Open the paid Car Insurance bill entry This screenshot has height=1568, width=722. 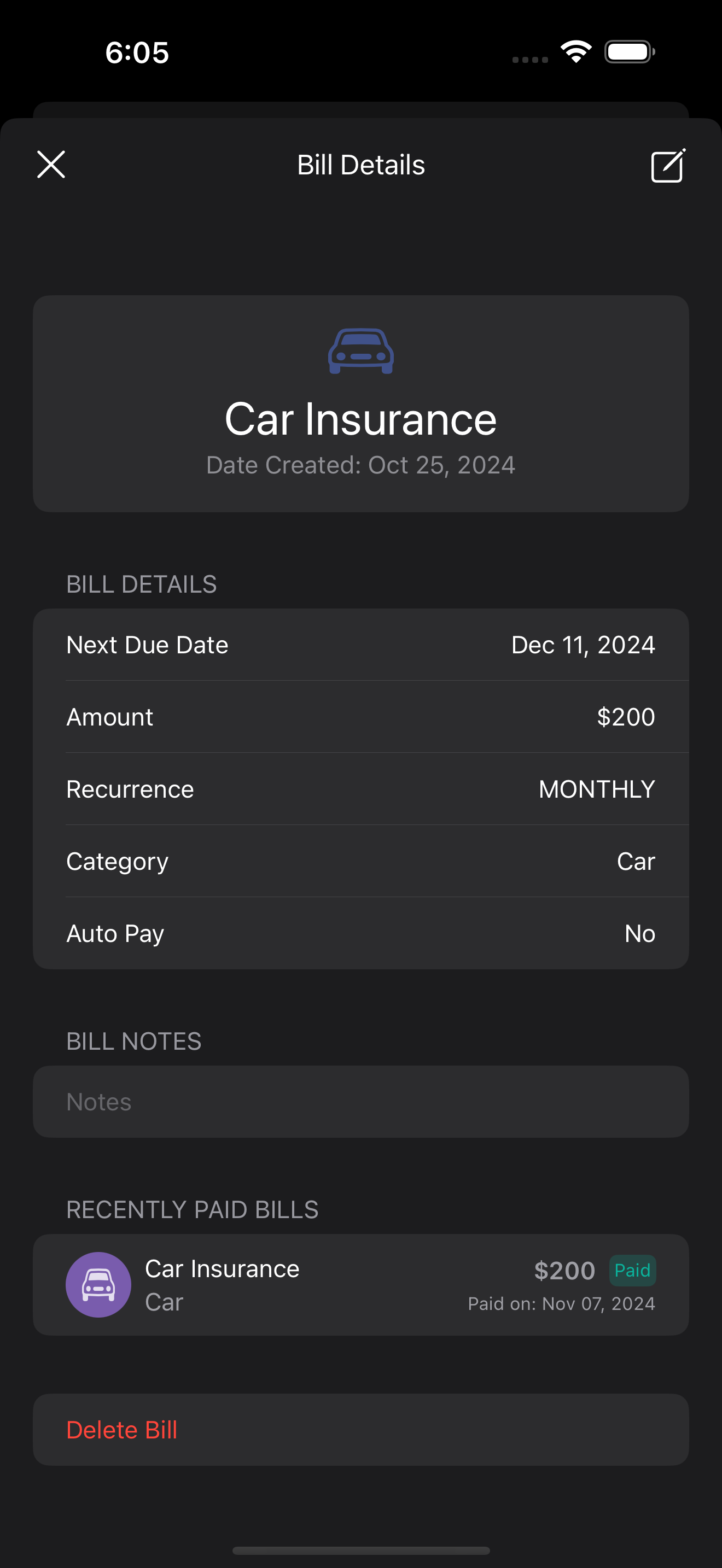360,1285
